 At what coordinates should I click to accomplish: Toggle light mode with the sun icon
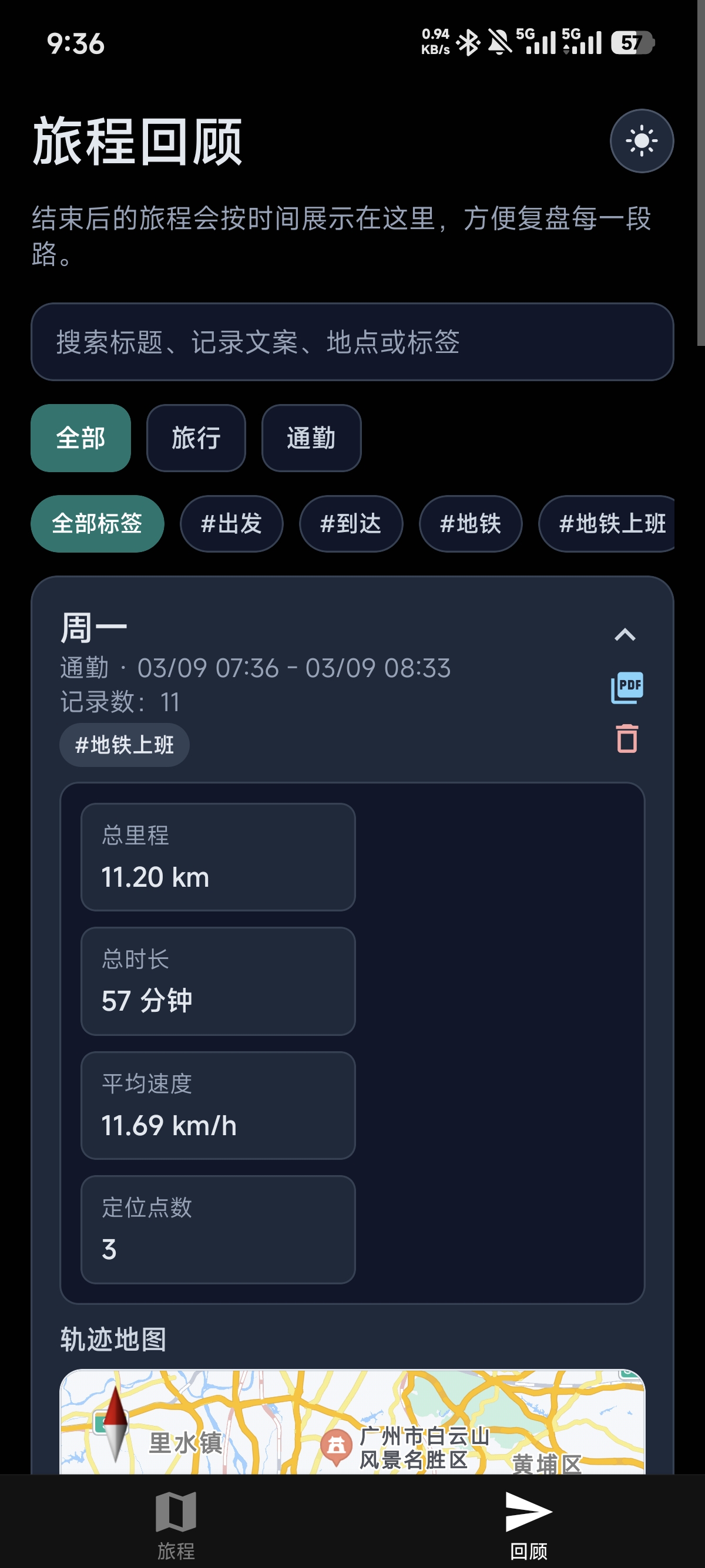coord(641,140)
